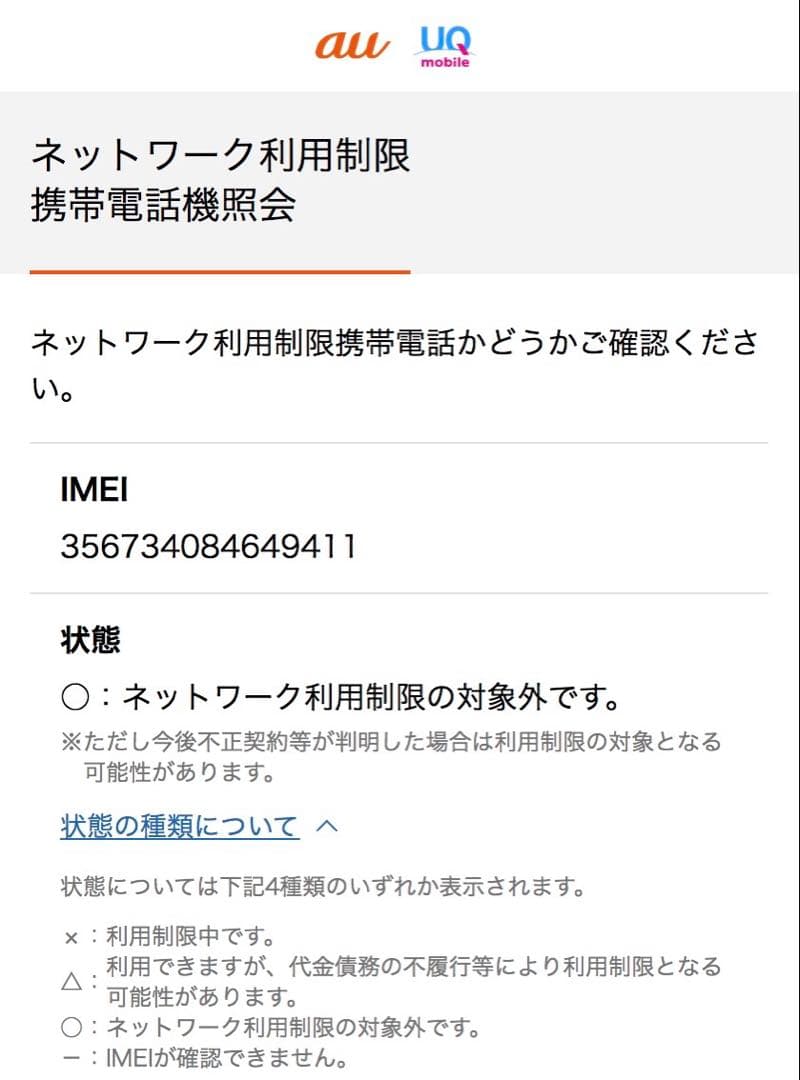Click the upward chevron beside 状態の種類について
The image size is (800, 1080).
327,826
